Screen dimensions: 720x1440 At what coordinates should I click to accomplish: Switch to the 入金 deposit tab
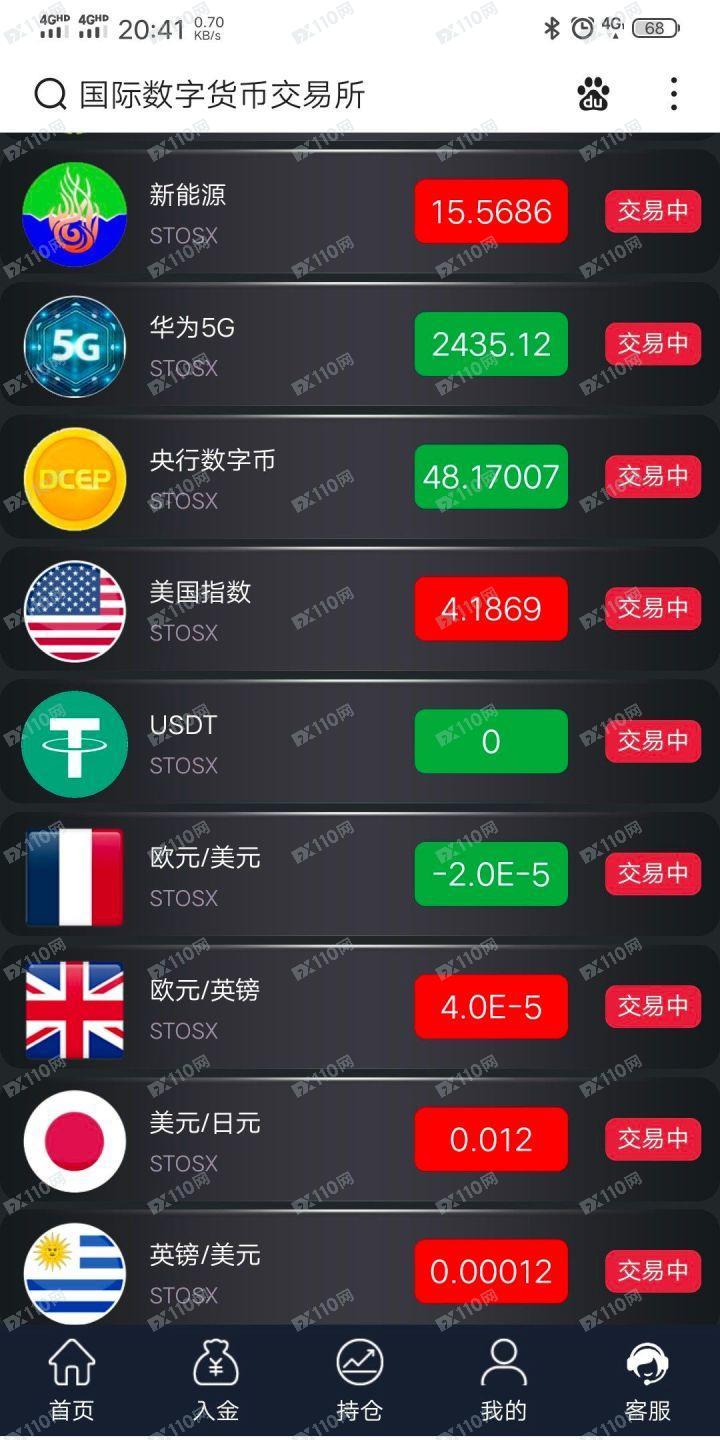click(x=216, y=1382)
